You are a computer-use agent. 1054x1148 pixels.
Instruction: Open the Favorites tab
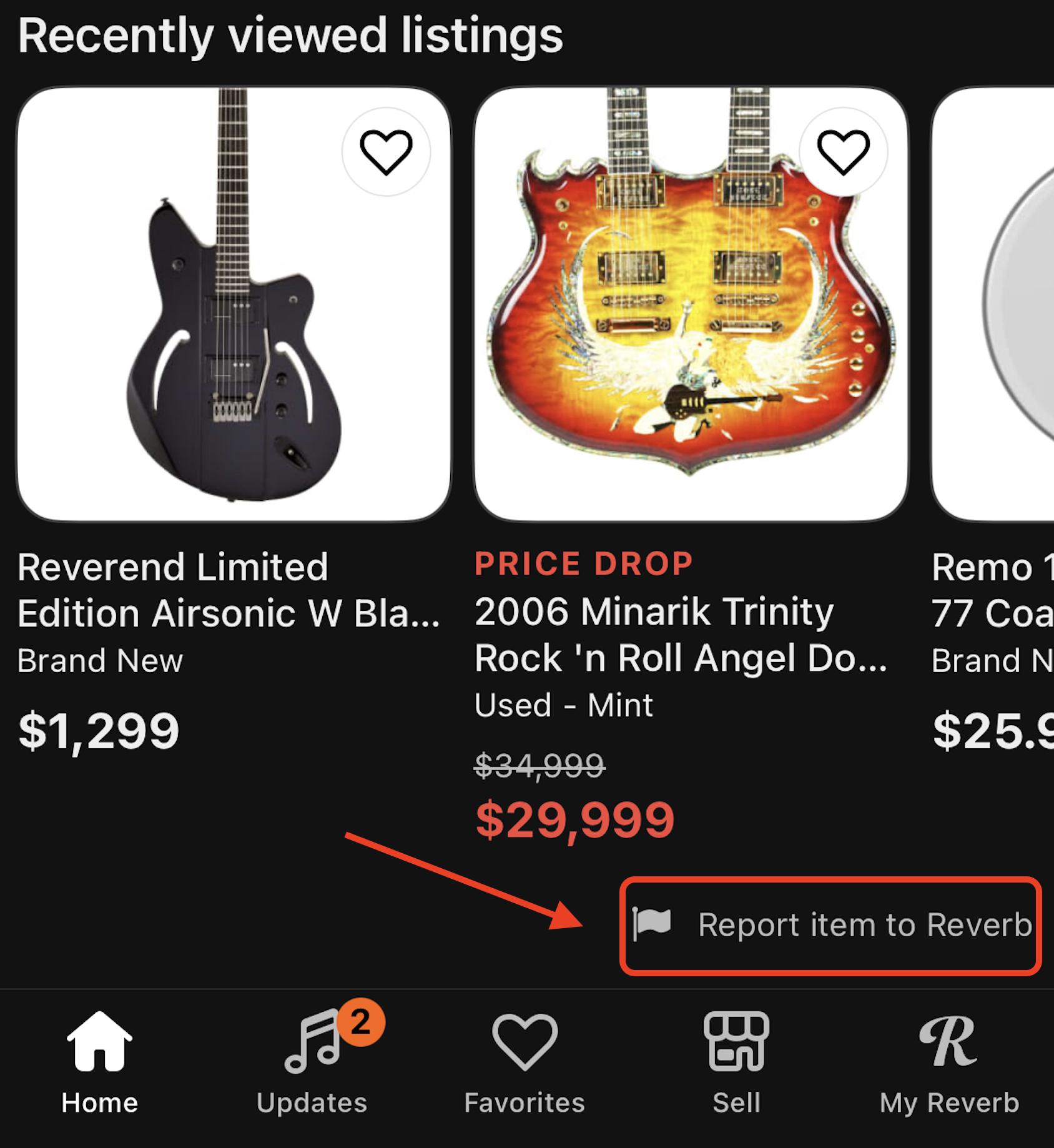[525, 1062]
